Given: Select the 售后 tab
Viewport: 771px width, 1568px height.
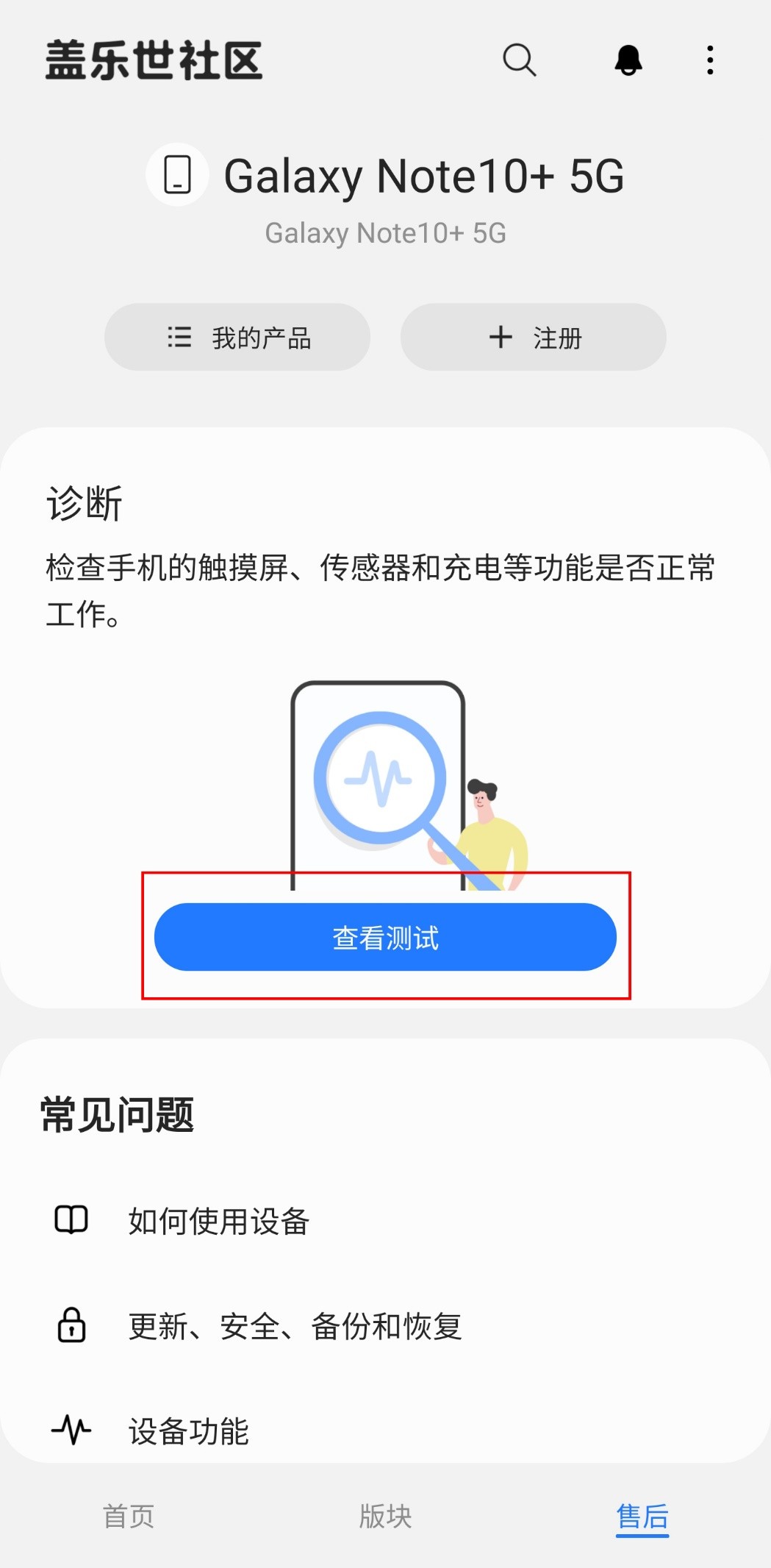Looking at the screenshot, I should click(x=641, y=1517).
